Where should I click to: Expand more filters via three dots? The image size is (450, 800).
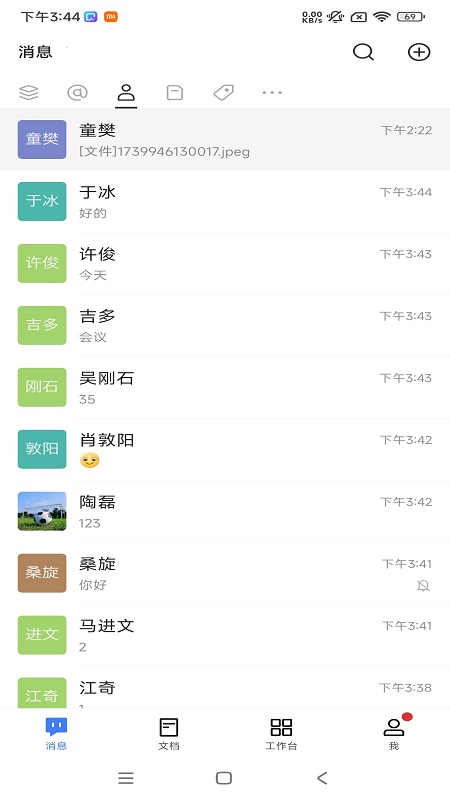(x=272, y=93)
